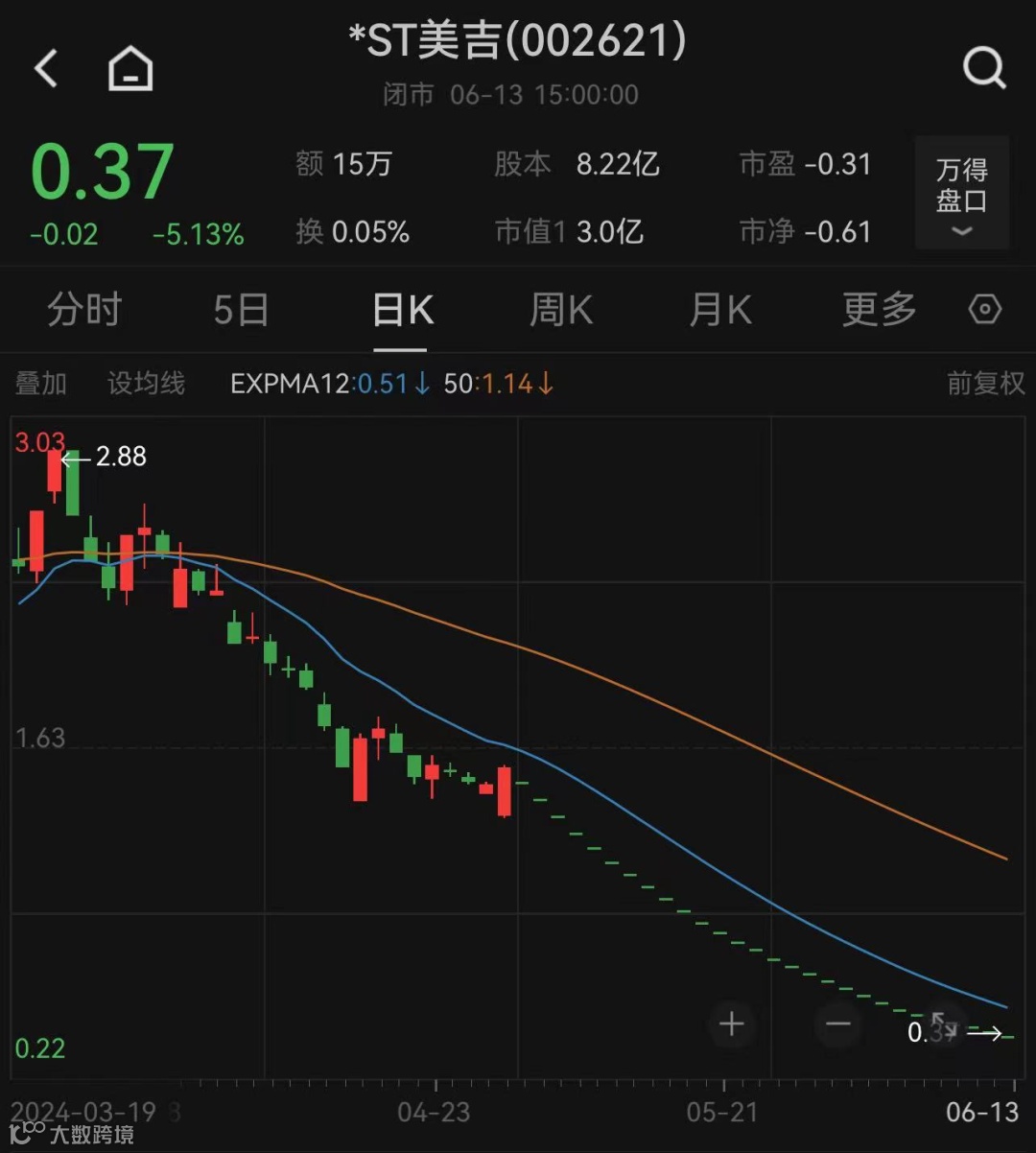Screen dimensions: 1036x1153
Task: Open the 更多 chart options
Action: click(x=879, y=310)
